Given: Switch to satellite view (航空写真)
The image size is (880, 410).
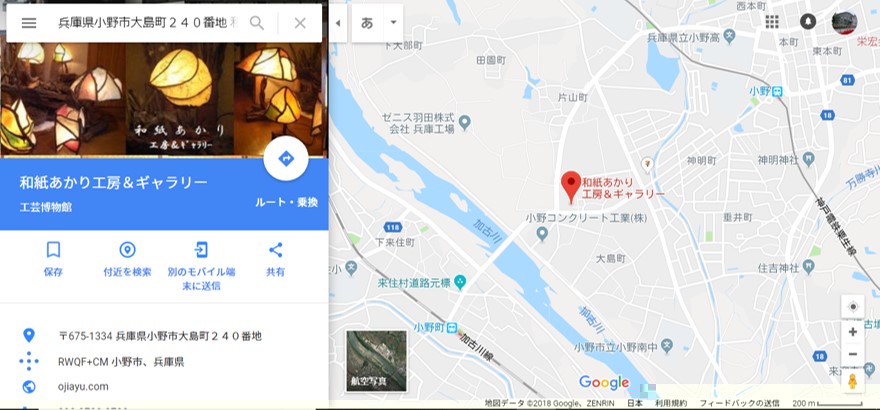Looking at the screenshot, I should pyautogui.click(x=376, y=360).
